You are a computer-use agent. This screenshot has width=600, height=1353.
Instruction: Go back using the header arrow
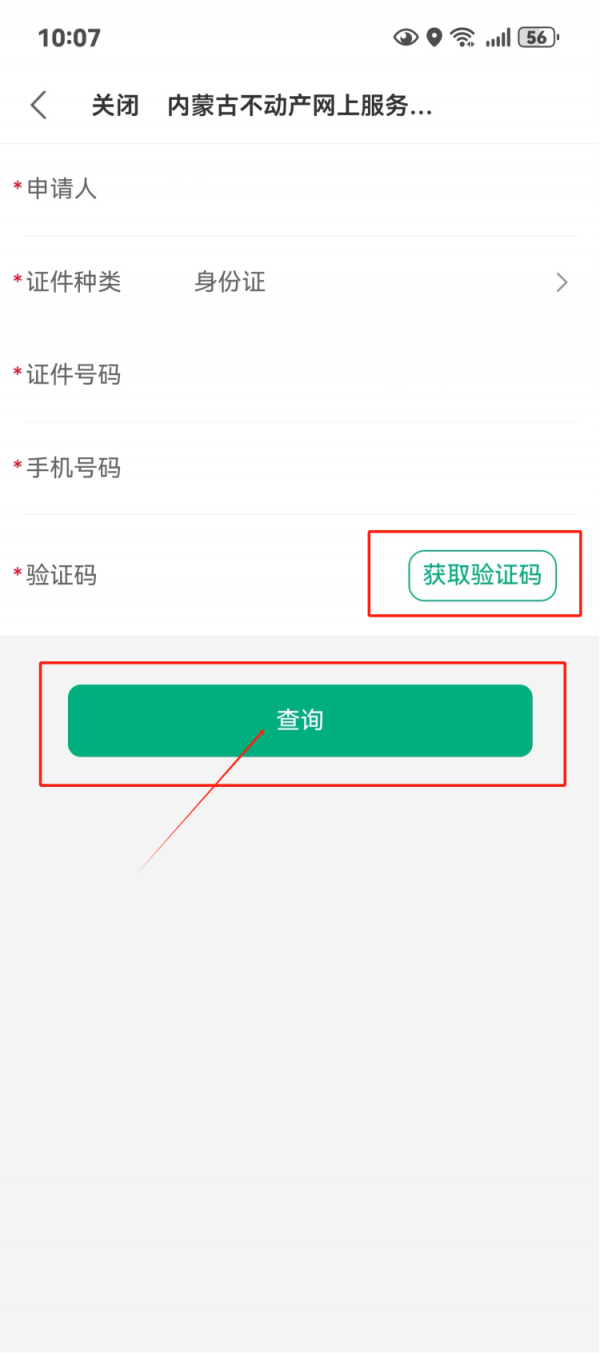pyautogui.click(x=39, y=105)
